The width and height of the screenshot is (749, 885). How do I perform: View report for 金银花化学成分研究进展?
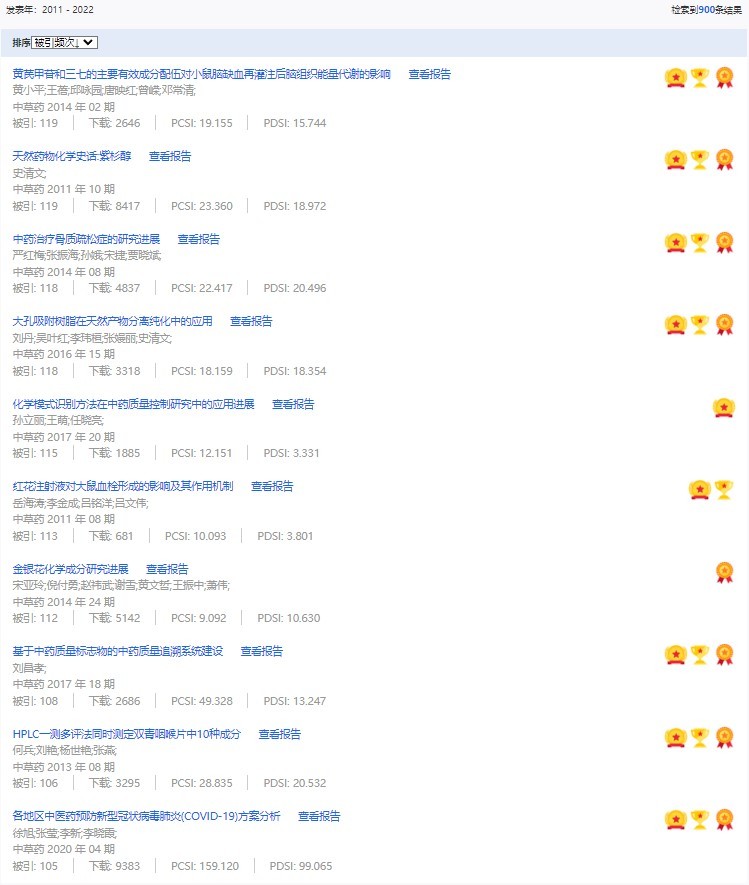tap(167, 569)
